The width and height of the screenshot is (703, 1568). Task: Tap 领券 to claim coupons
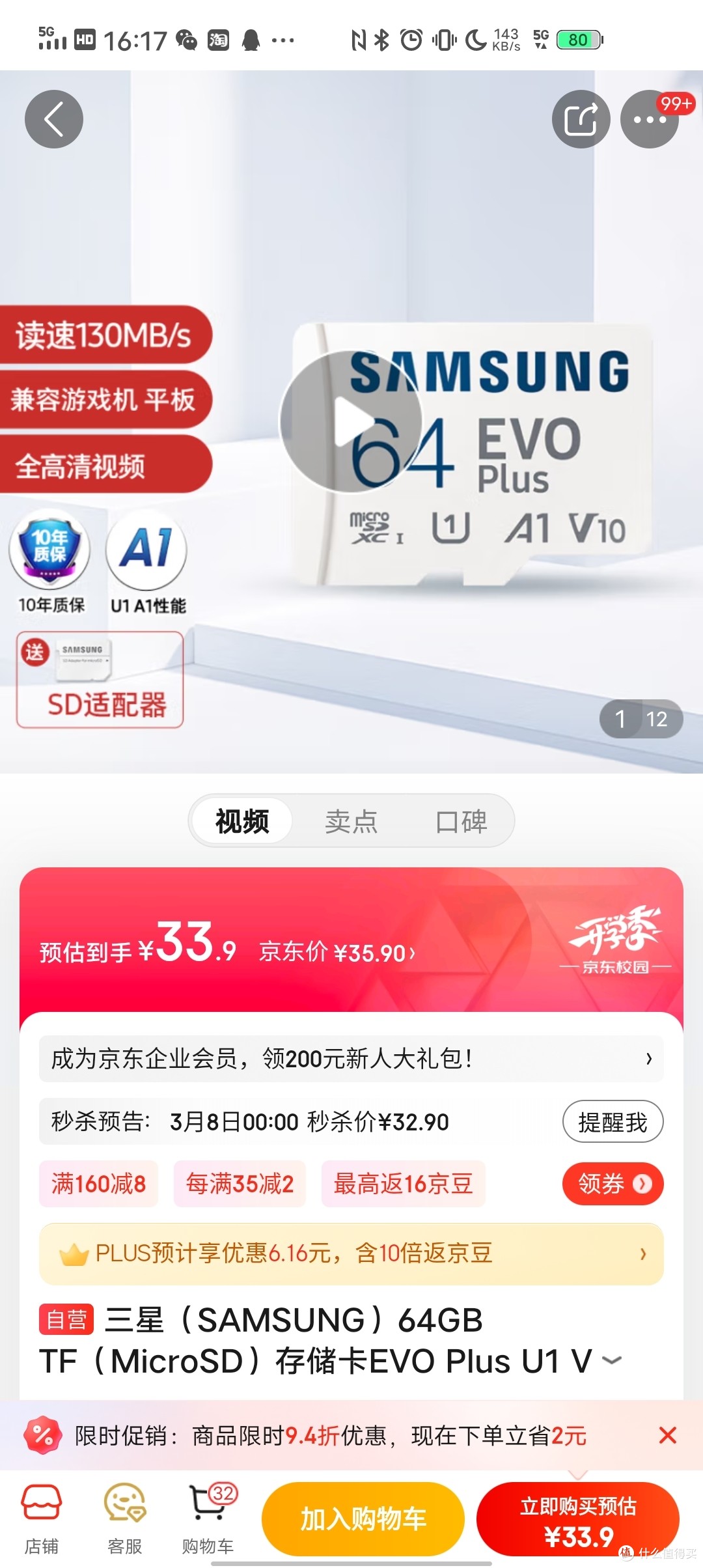(x=613, y=1184)
